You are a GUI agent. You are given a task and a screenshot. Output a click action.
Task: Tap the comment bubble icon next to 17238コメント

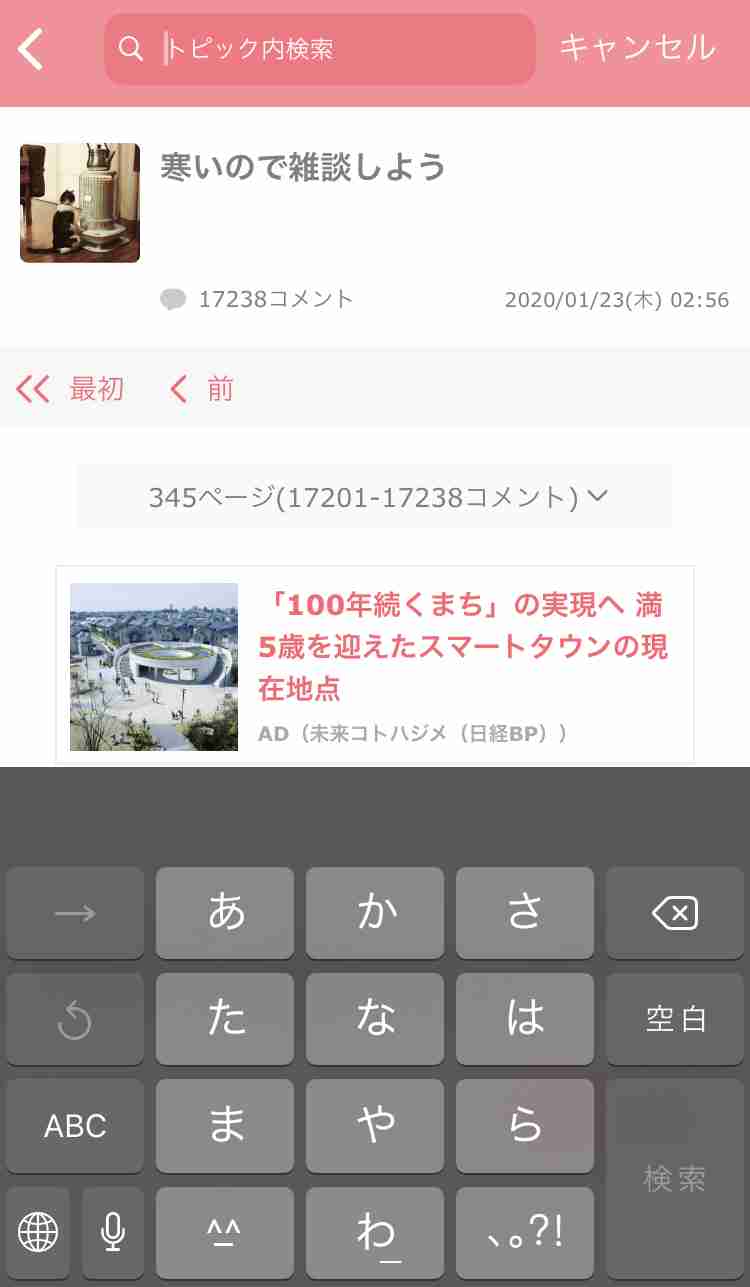(174, 298)
